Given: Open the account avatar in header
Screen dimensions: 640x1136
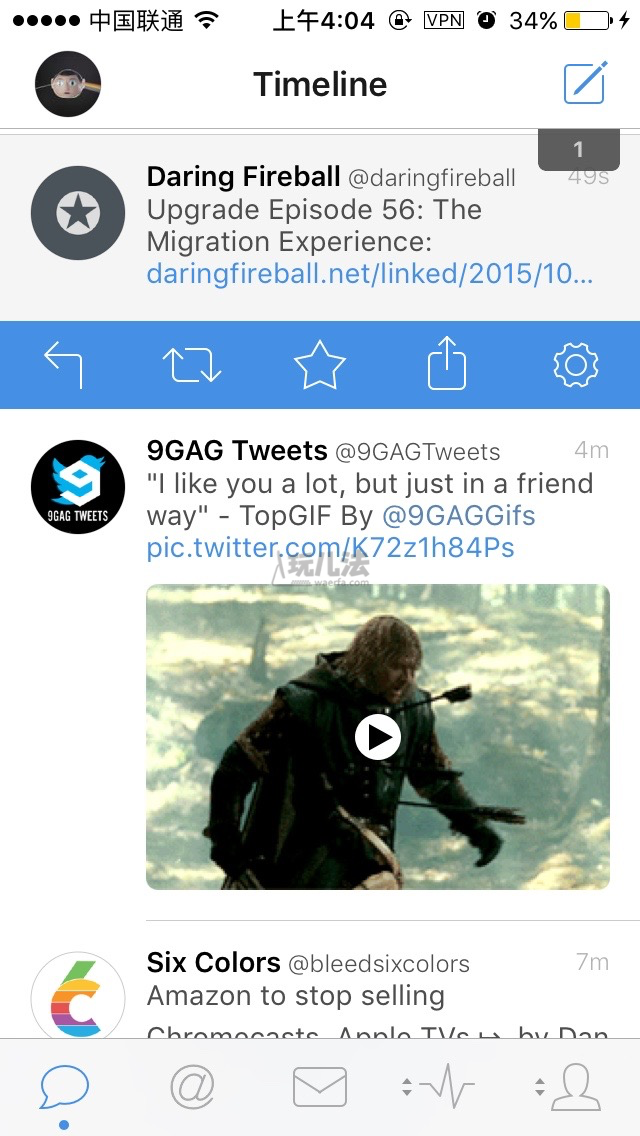Looking at the screenshot, I should tap(68, 84).
